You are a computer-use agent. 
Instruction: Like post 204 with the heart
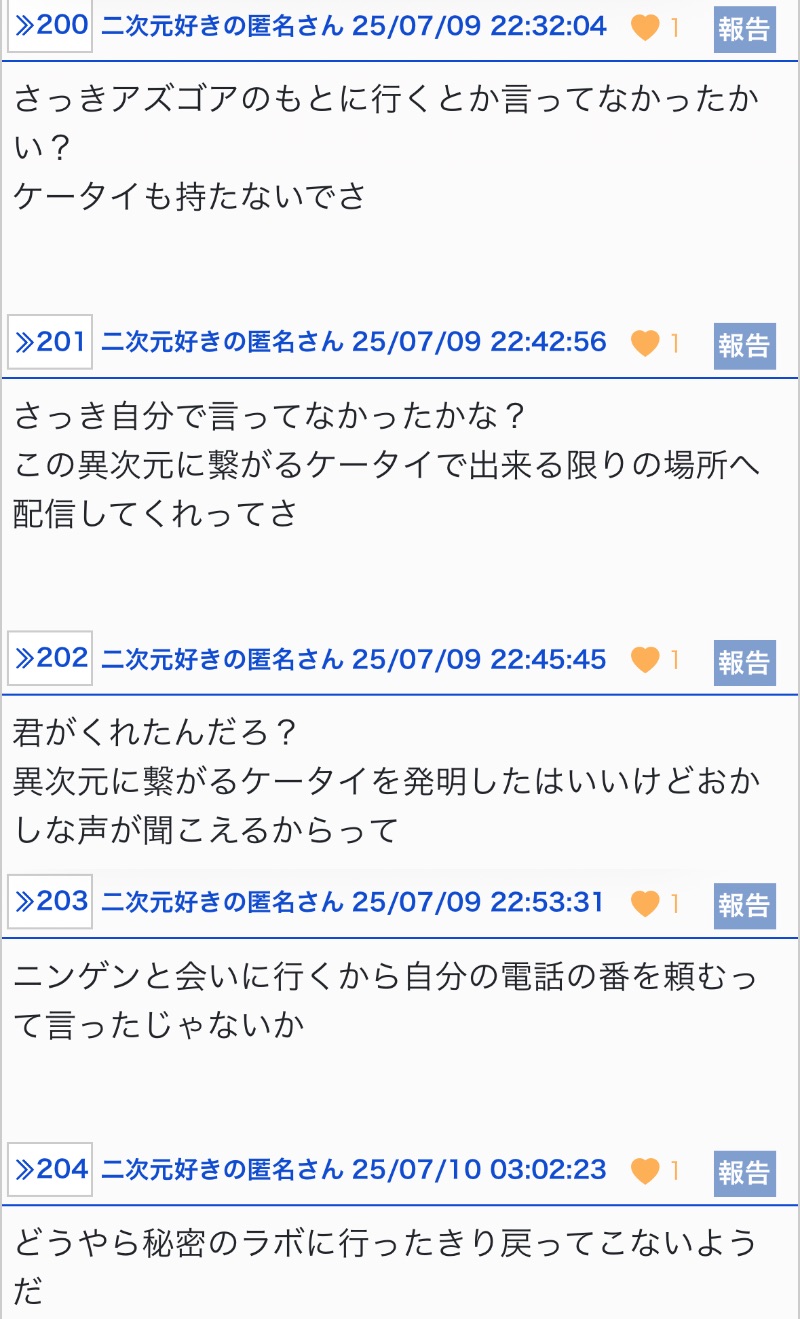click(x=646, y=1171)
